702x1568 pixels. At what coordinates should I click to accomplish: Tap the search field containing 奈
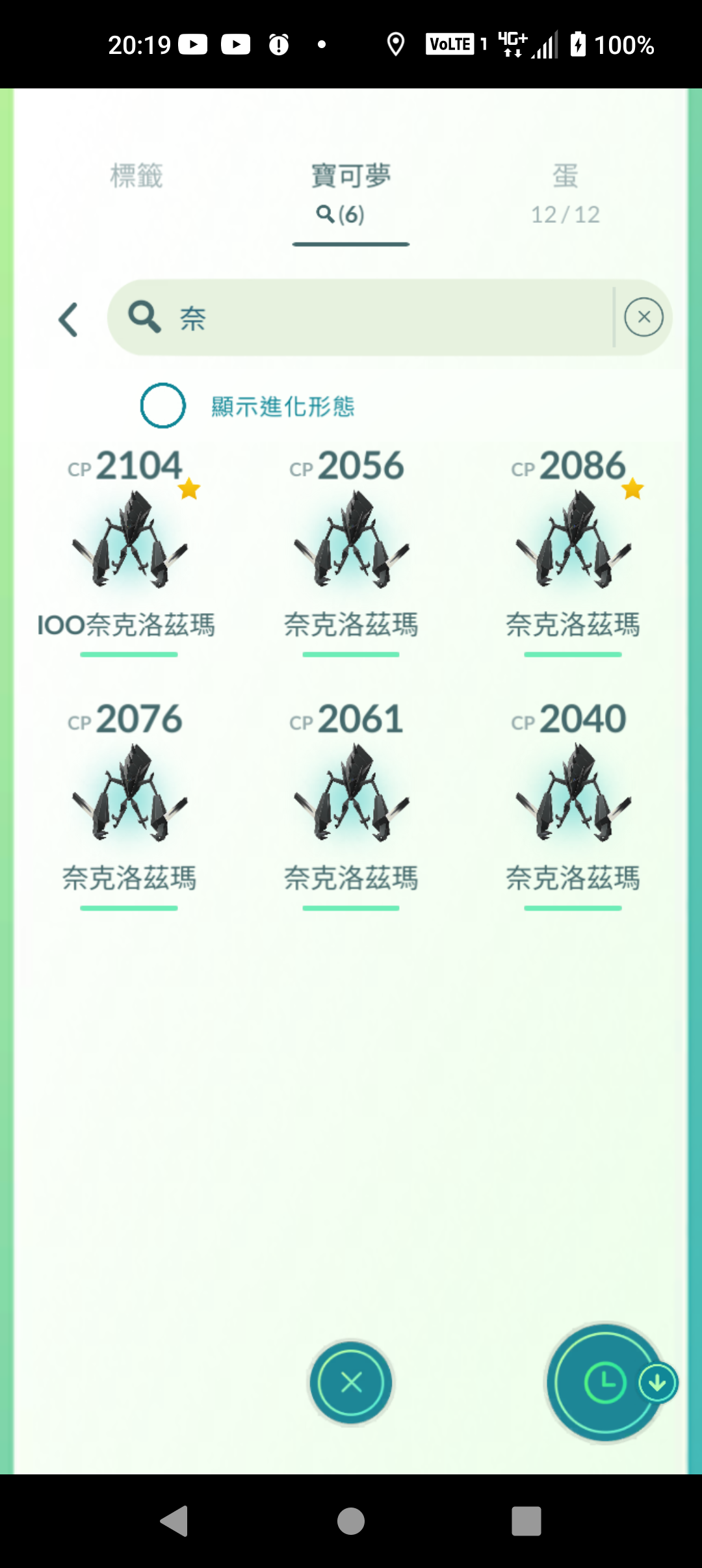click(x=364, y=318)
